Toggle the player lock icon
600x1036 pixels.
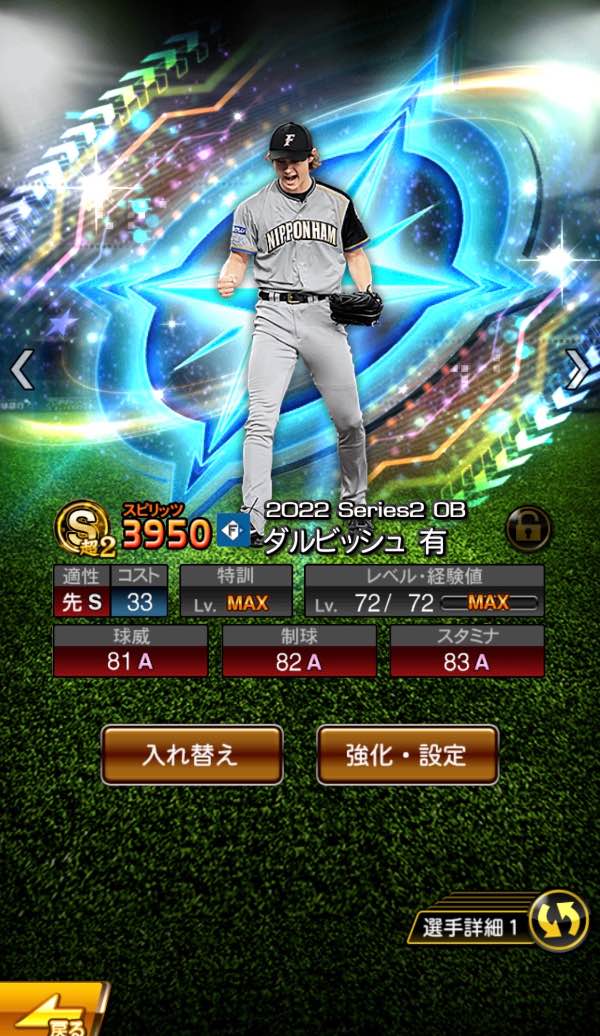(528, 530)
